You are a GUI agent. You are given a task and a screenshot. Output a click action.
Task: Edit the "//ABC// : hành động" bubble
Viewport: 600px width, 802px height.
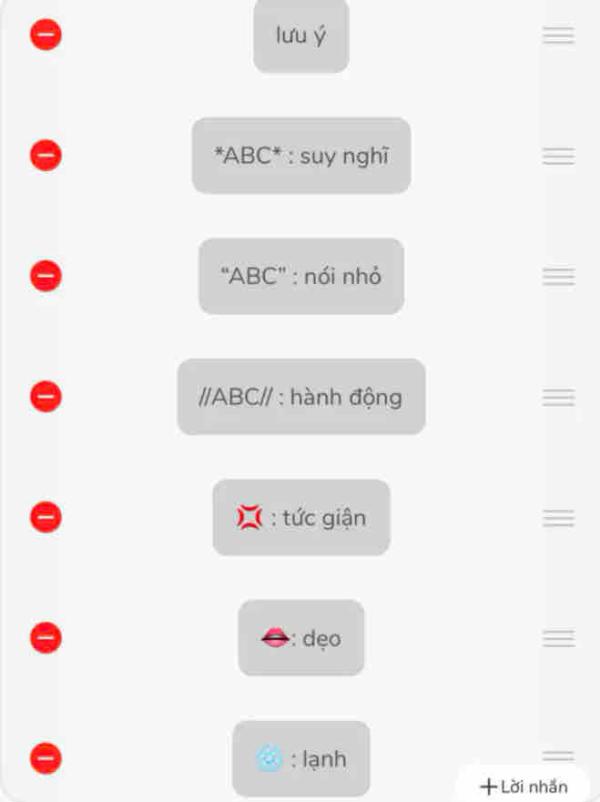(301, 397)
